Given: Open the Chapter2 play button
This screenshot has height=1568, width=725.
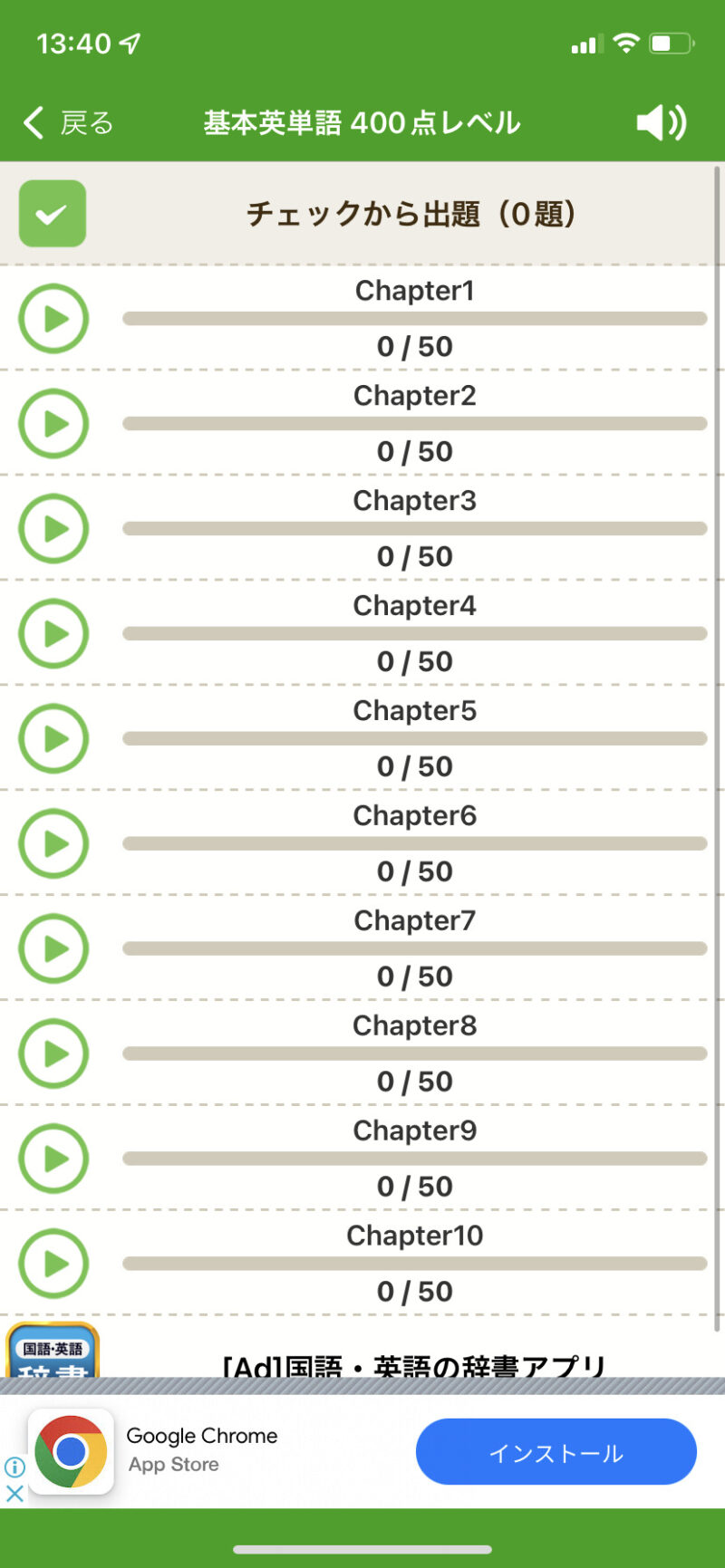Looking at the screenshot, I should (53, 424).
